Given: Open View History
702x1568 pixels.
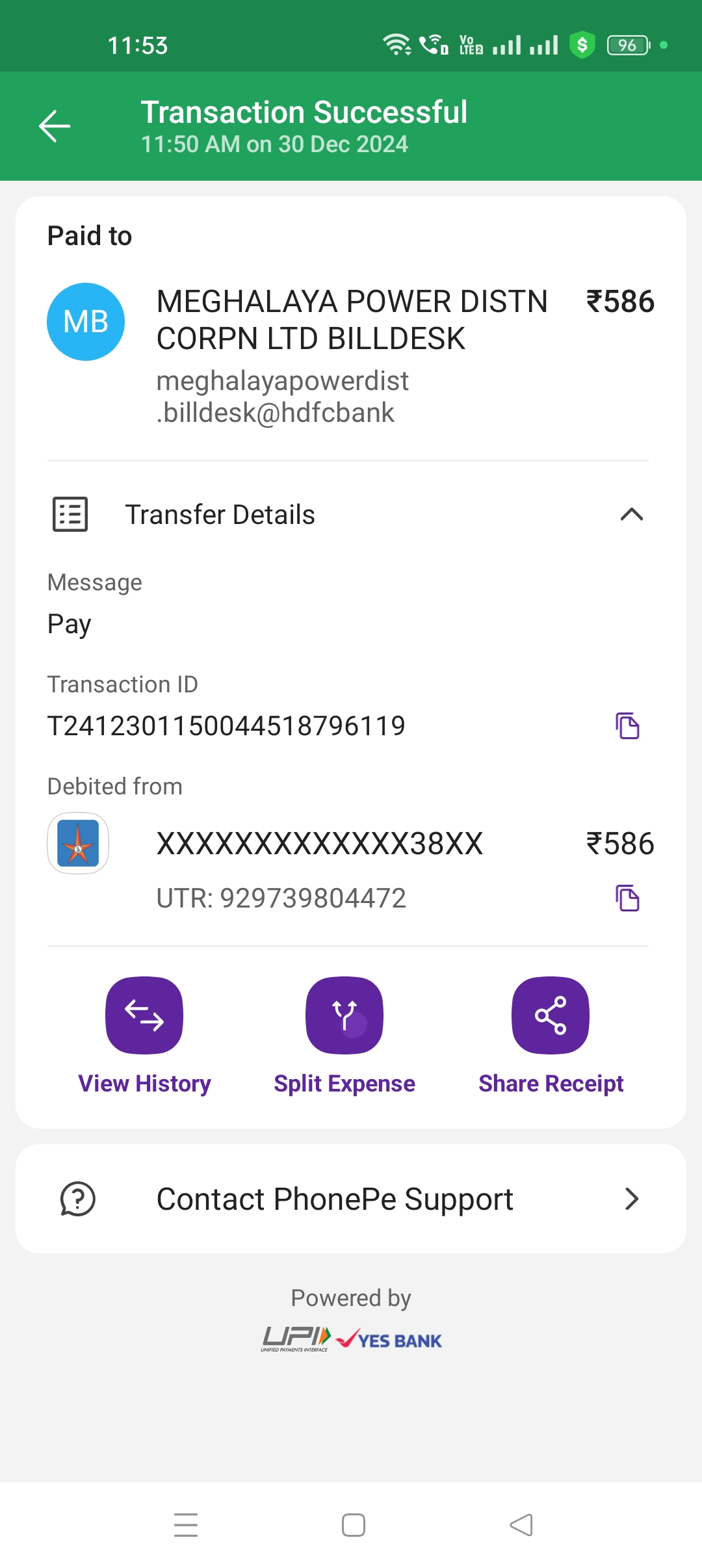Looking at the screenshot, I should coord(144,1015).
